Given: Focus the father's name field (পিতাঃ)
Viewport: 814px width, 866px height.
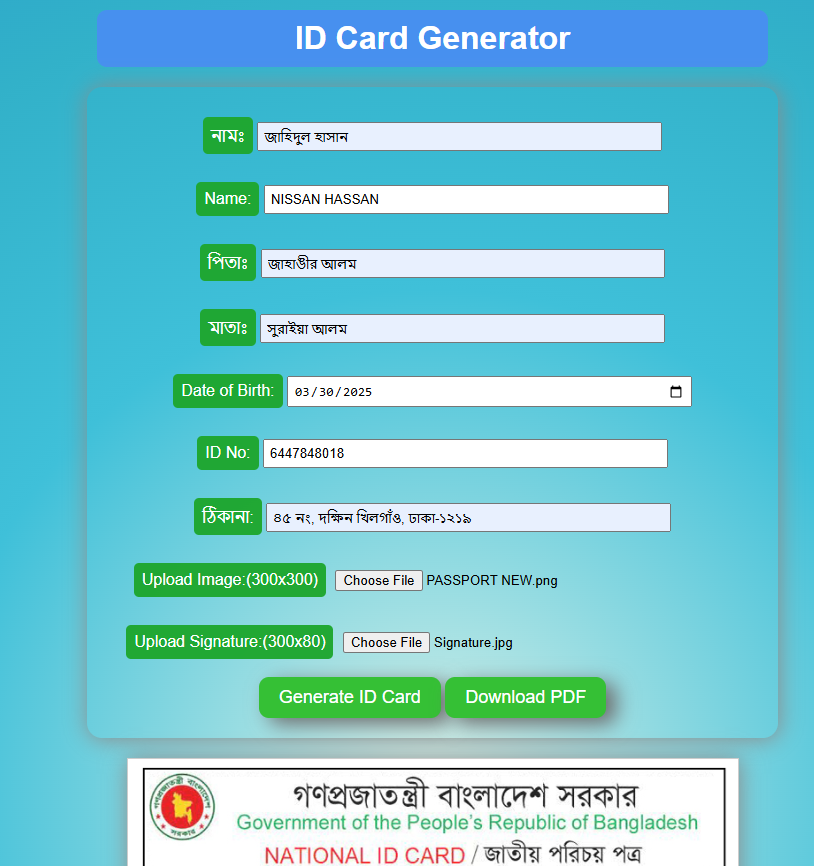Looking at the screenshot, I should pos(462,264).
